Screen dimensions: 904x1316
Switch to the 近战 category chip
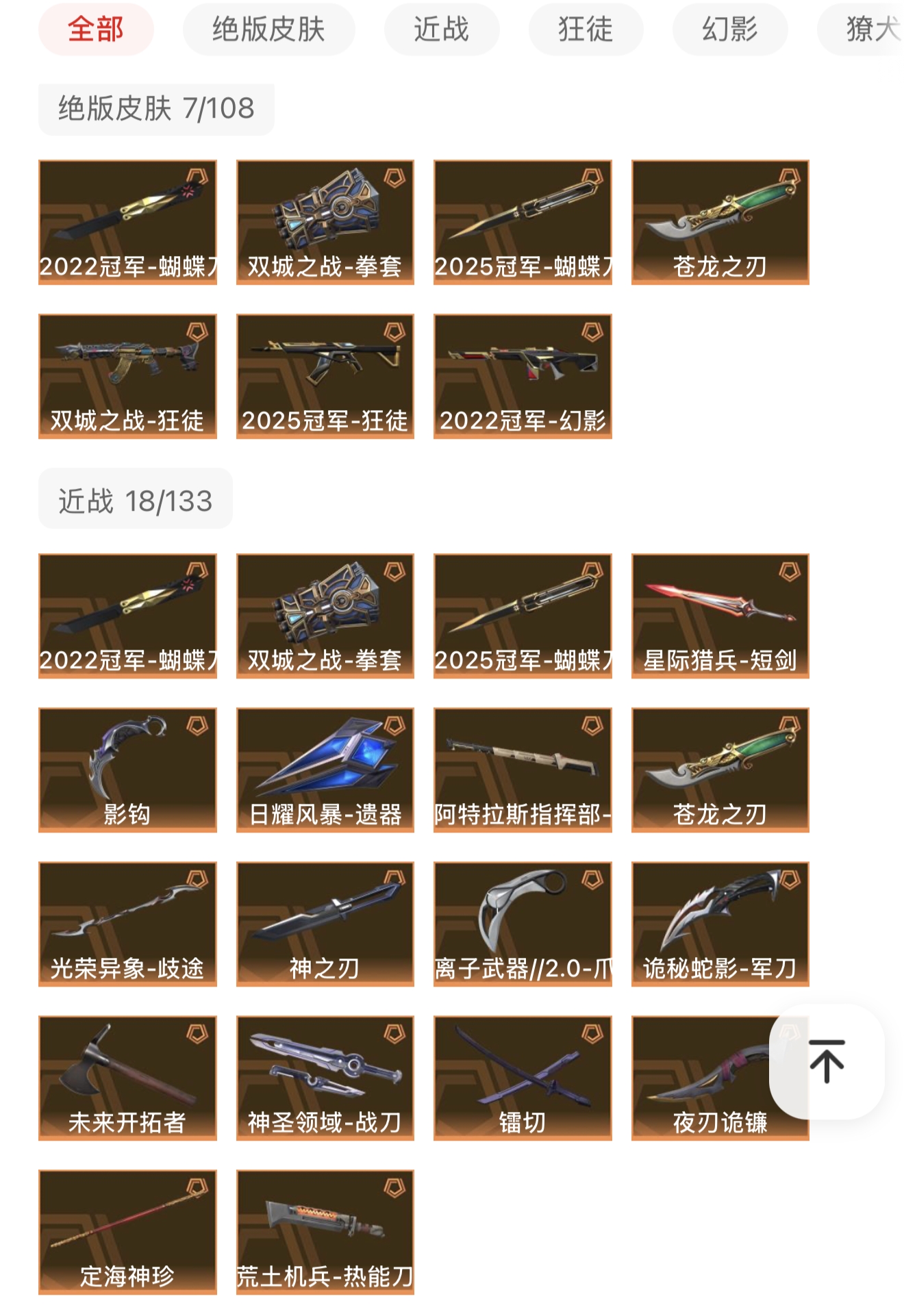441,29
